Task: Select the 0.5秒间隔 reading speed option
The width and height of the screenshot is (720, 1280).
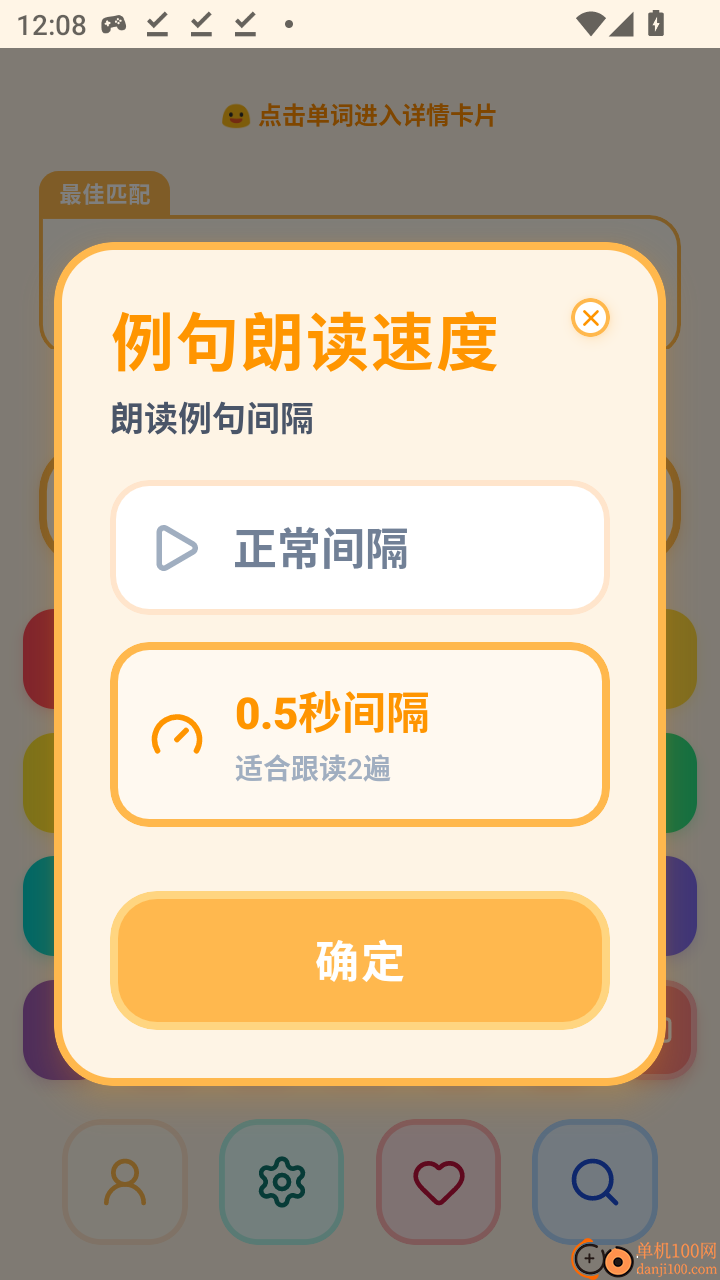Action: [360, 734]
